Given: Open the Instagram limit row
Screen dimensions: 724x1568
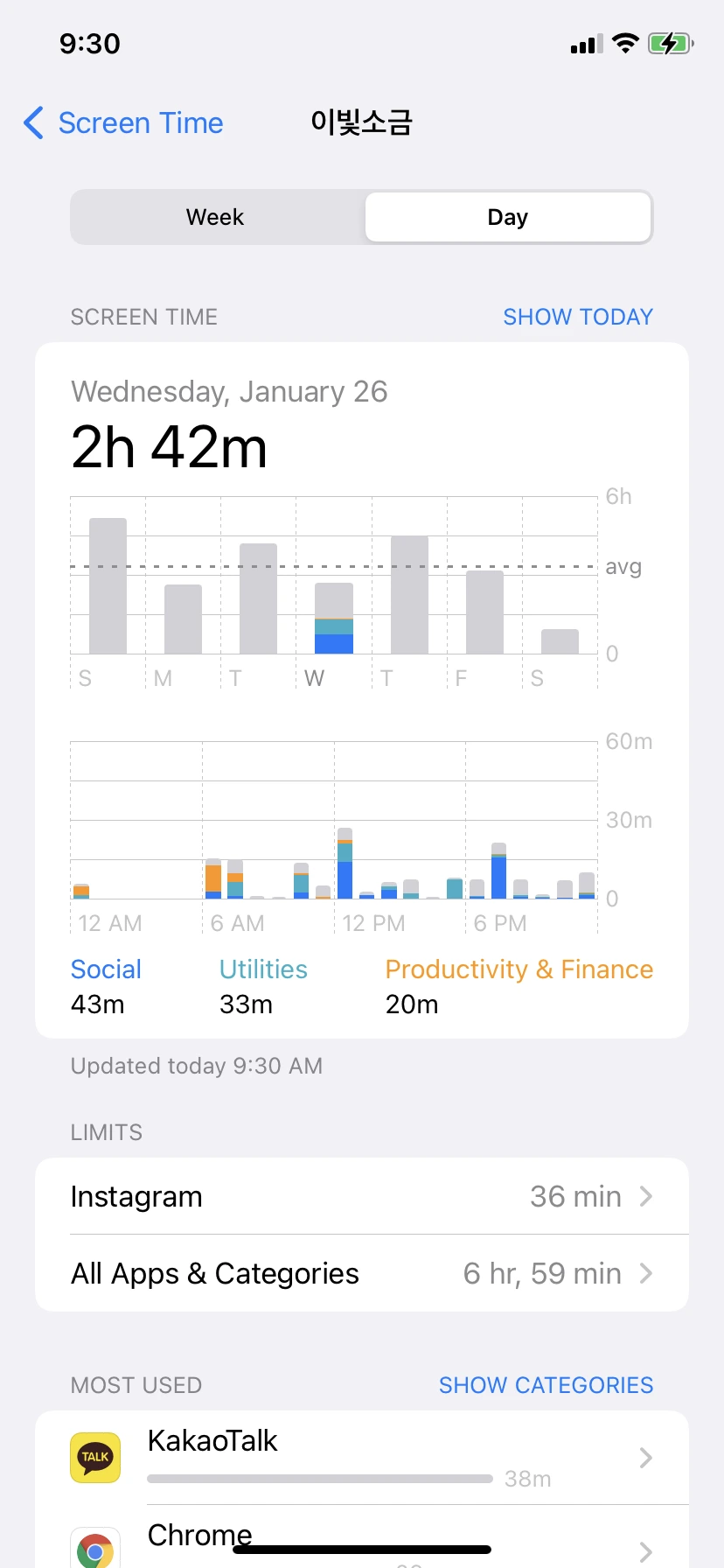Looking at the screenshot, I should tap(362, 1196).
